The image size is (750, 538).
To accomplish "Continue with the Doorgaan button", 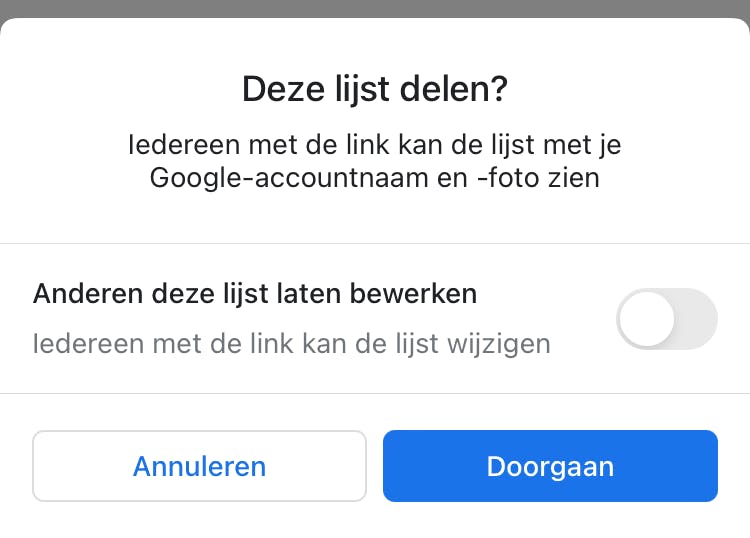I will (x=550, y=466).
